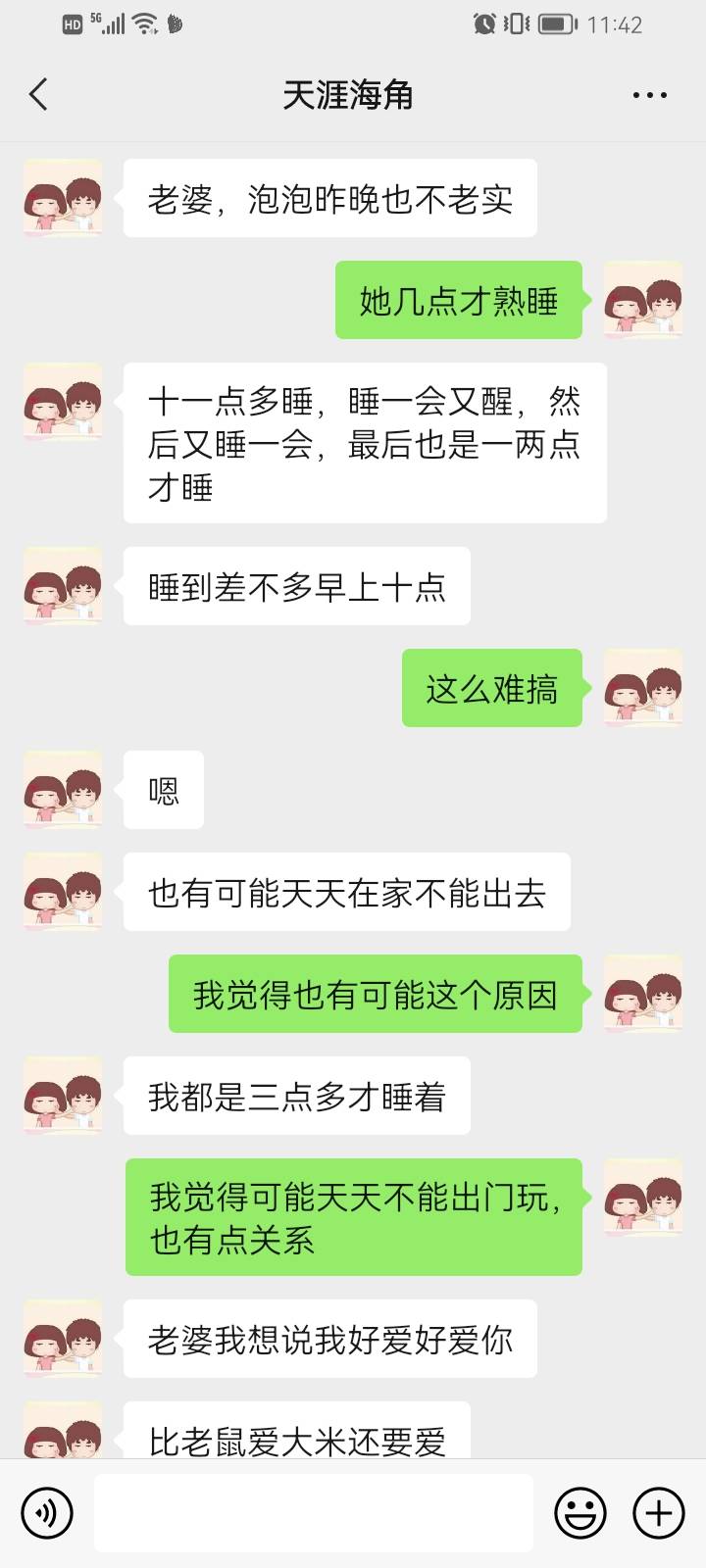Tap the contact avatar beside 老婆，泡泡昨晚也不老实

[62, 198]
